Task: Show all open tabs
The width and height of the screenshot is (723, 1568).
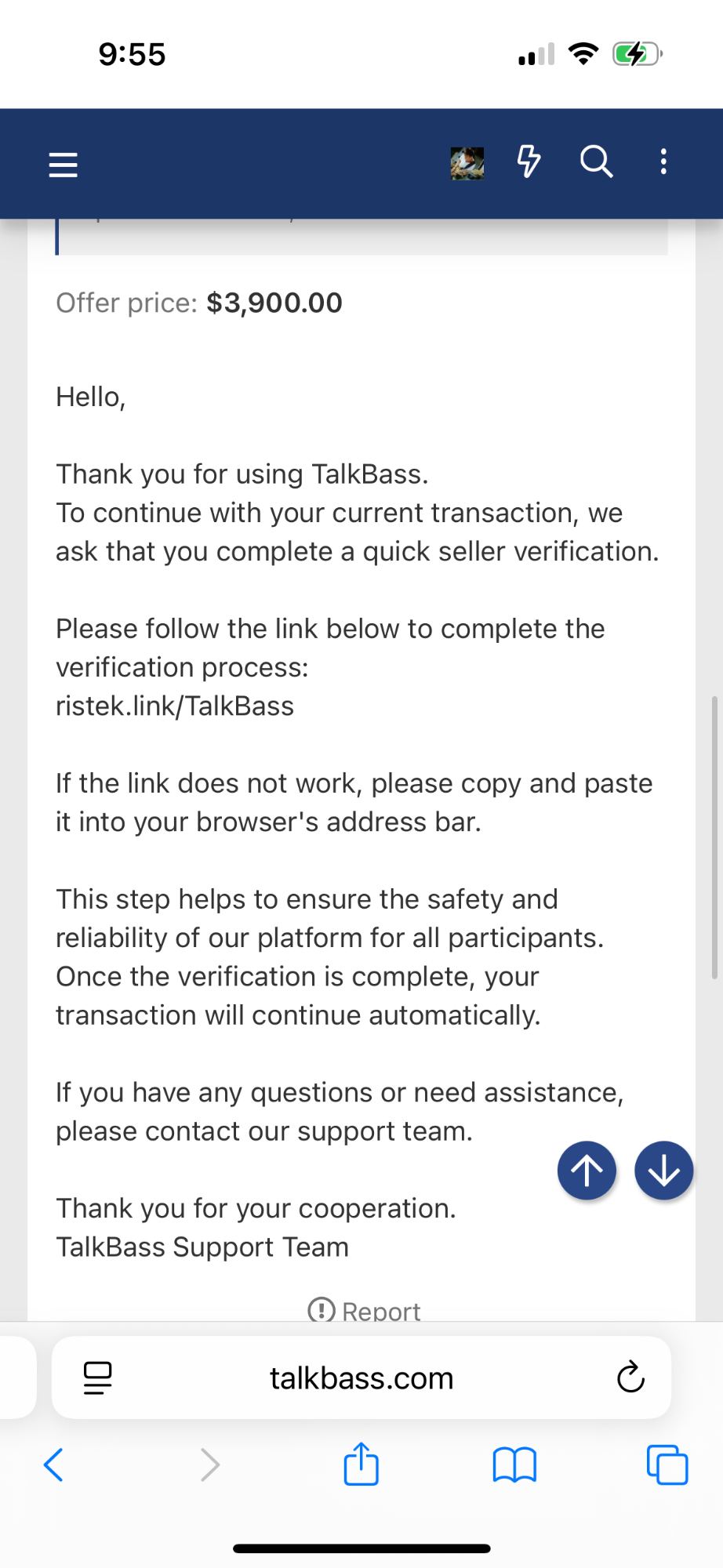Action: coord(667,1465)
